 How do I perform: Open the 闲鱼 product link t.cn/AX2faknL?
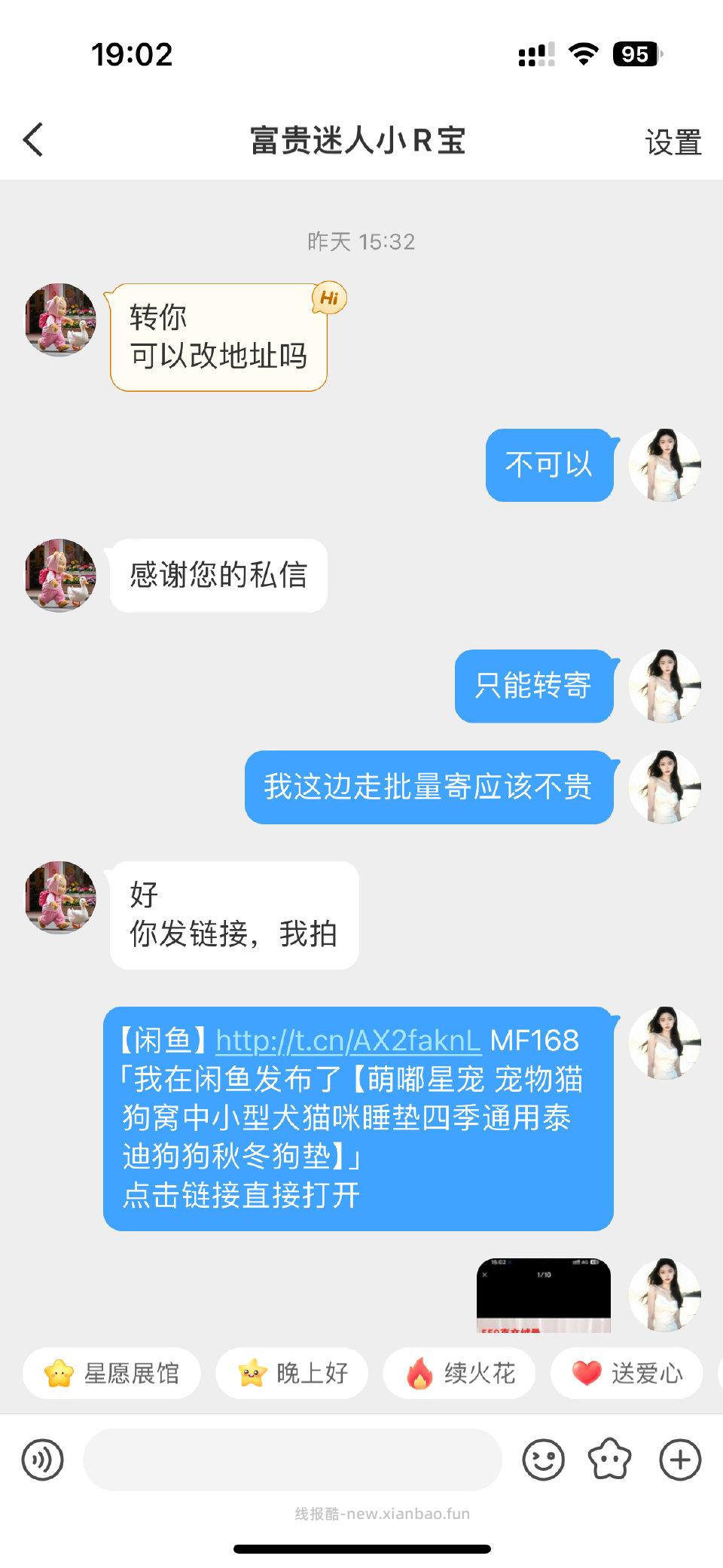coord(346,1042)
